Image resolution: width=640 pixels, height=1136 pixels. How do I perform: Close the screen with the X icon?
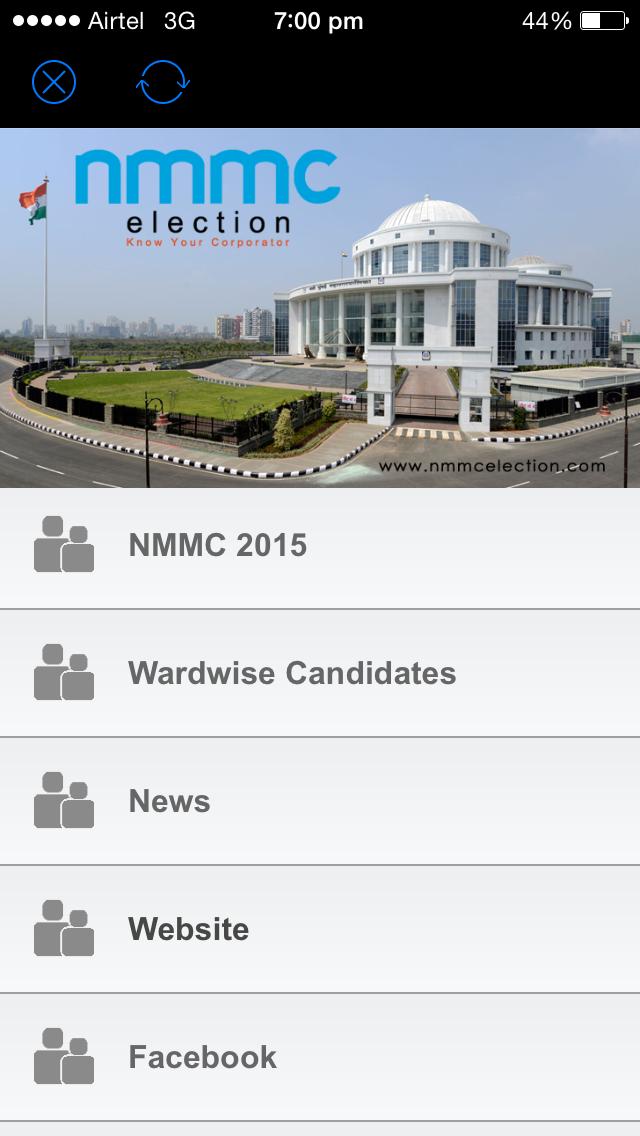(x=54, y=82)
